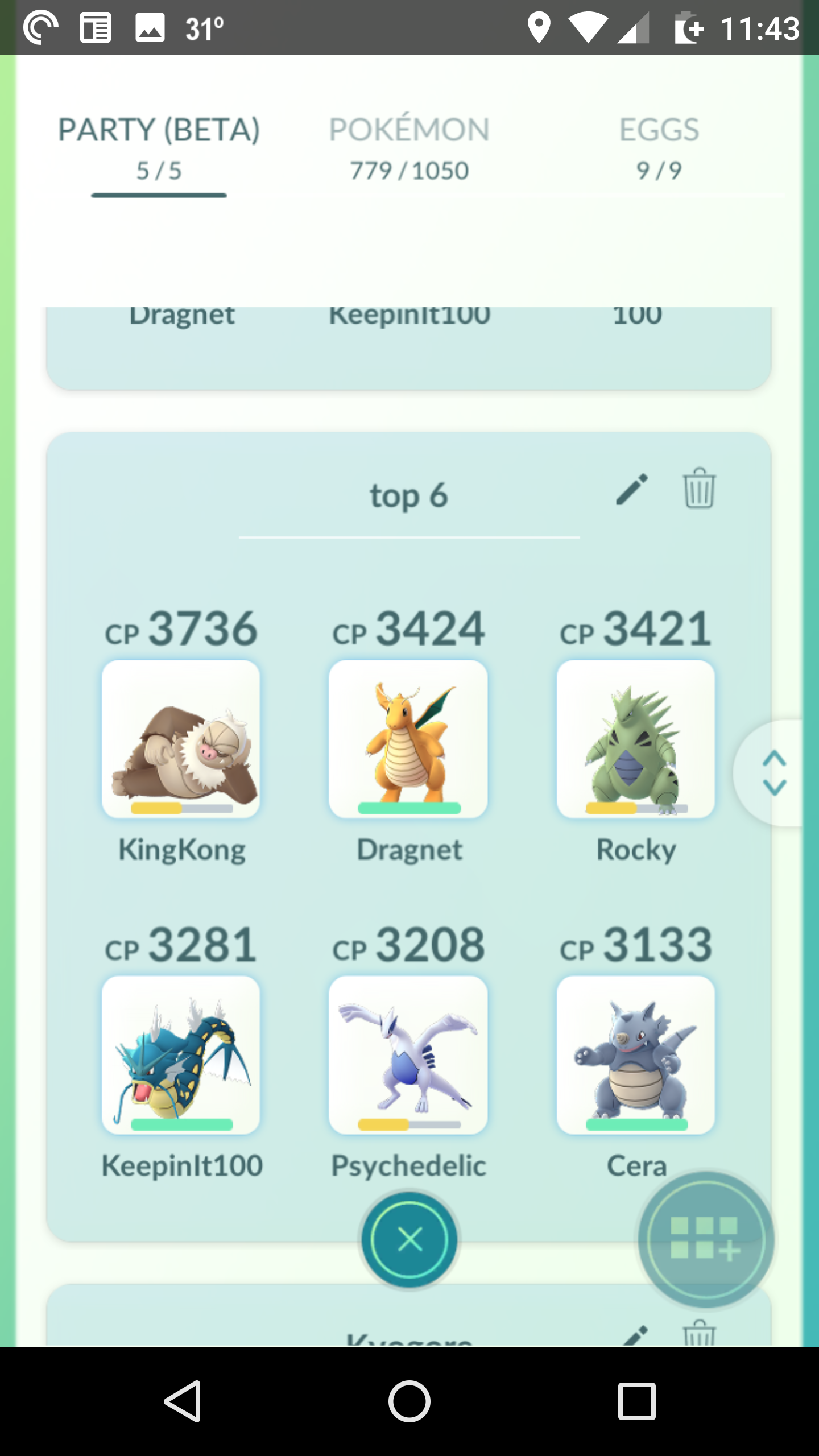Create a new party

(705, 1239)
